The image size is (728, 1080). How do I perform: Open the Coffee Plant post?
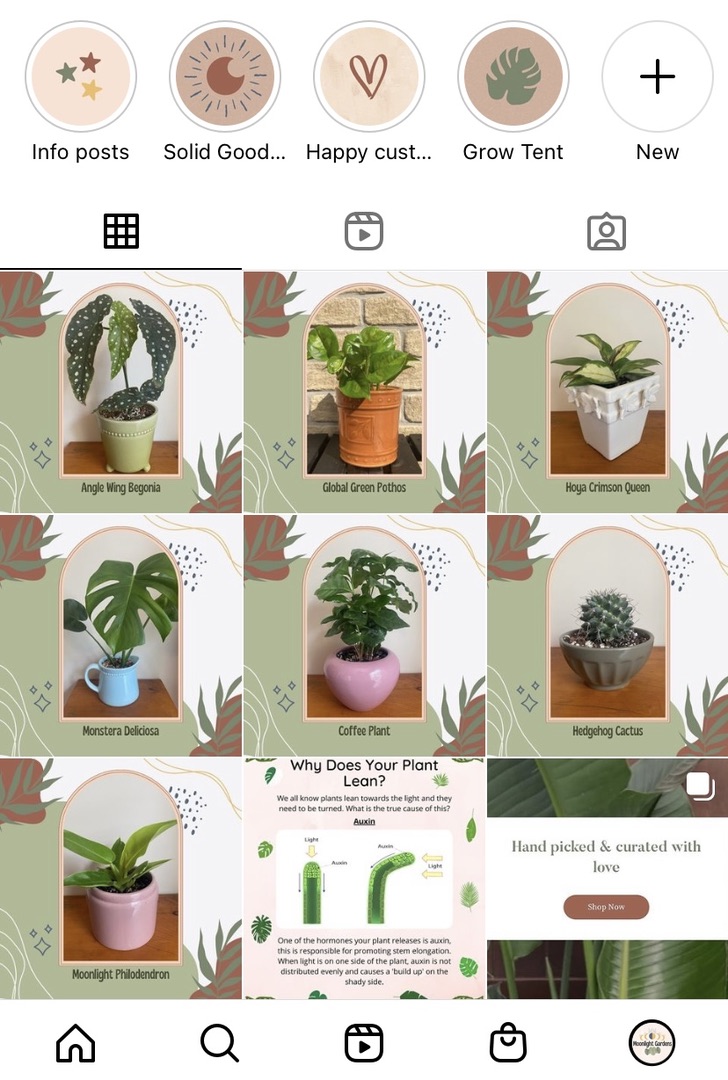364,634
